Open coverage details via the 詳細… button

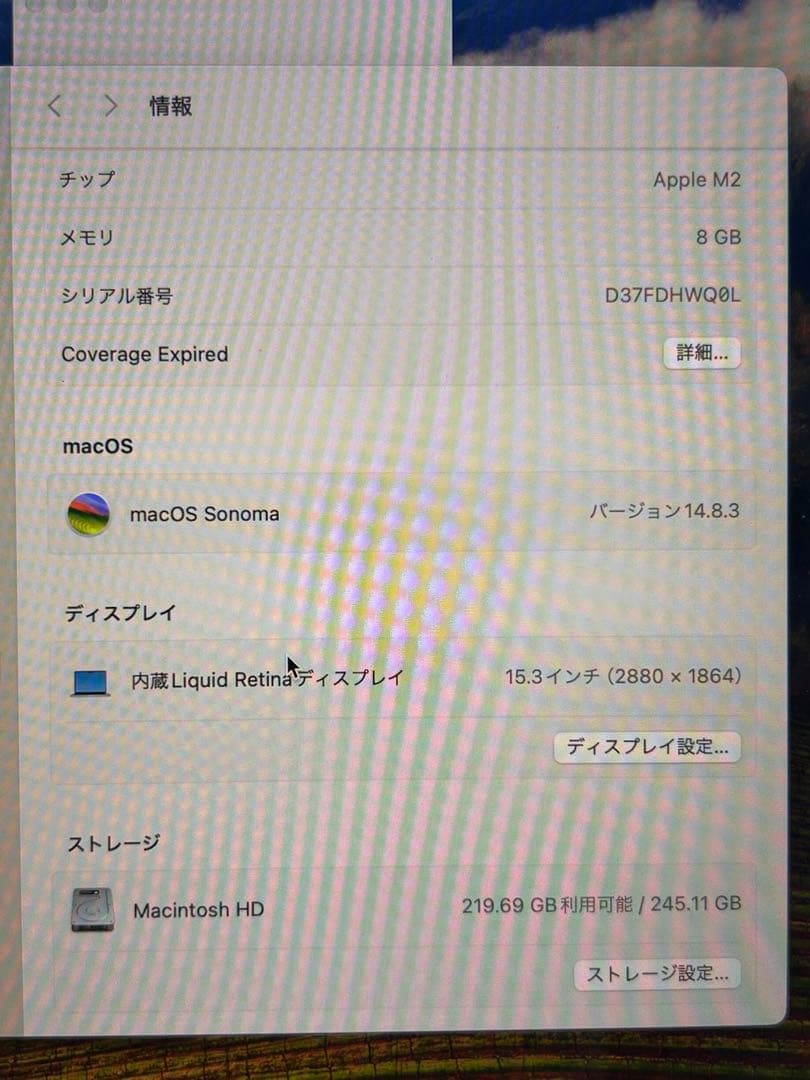click(701, 354)
